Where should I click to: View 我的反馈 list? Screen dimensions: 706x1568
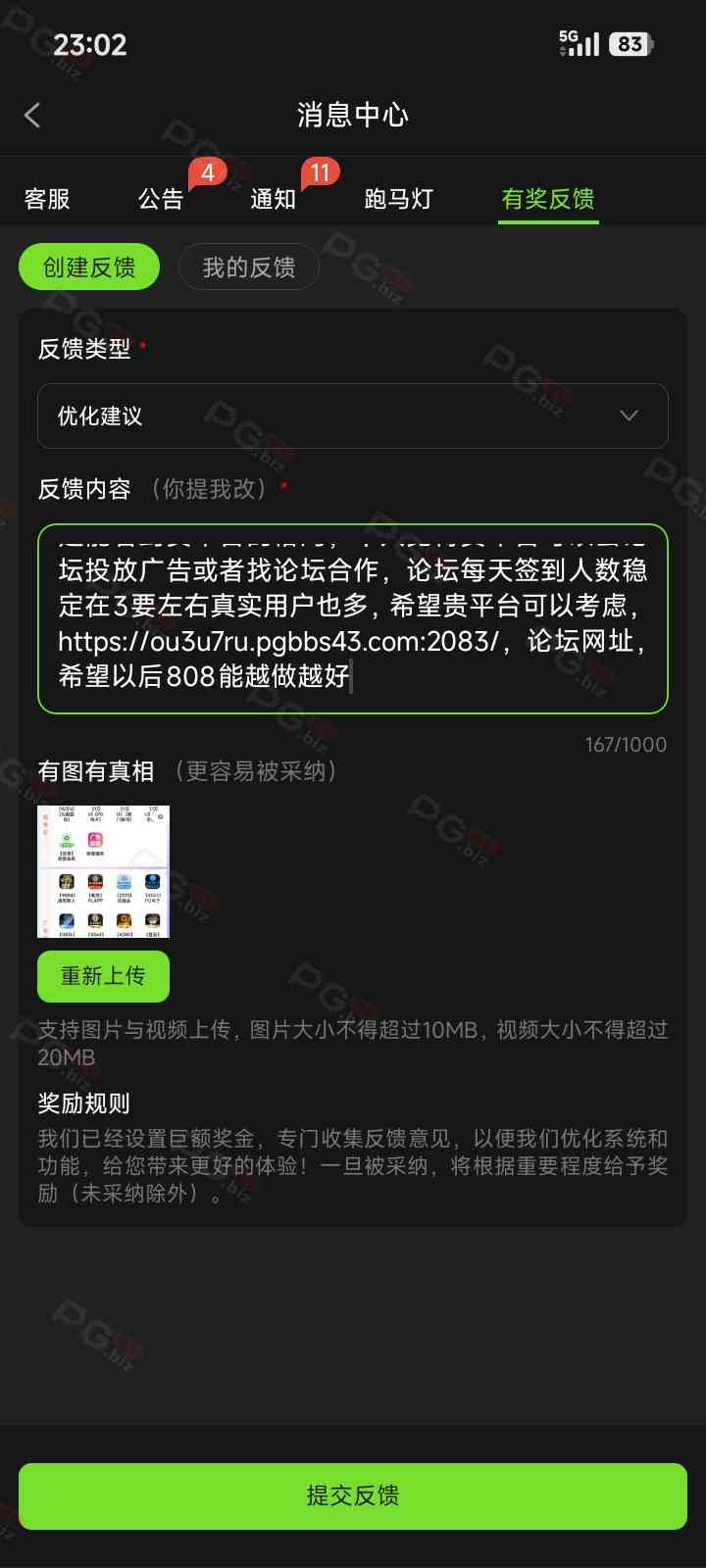[248, 267]
